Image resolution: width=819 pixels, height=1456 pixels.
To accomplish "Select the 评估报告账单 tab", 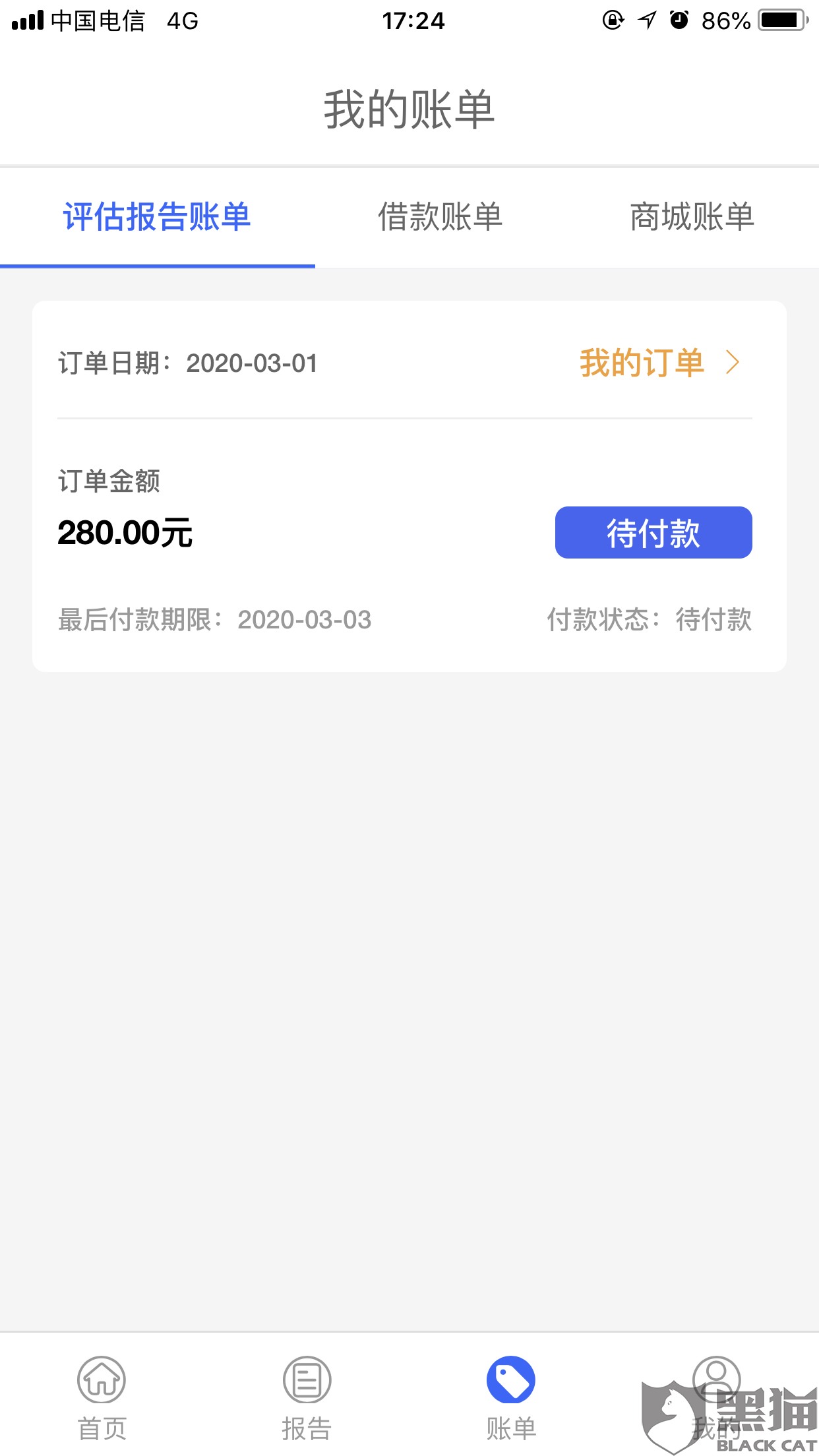I will pyautogui.click(x=157, y=217).
